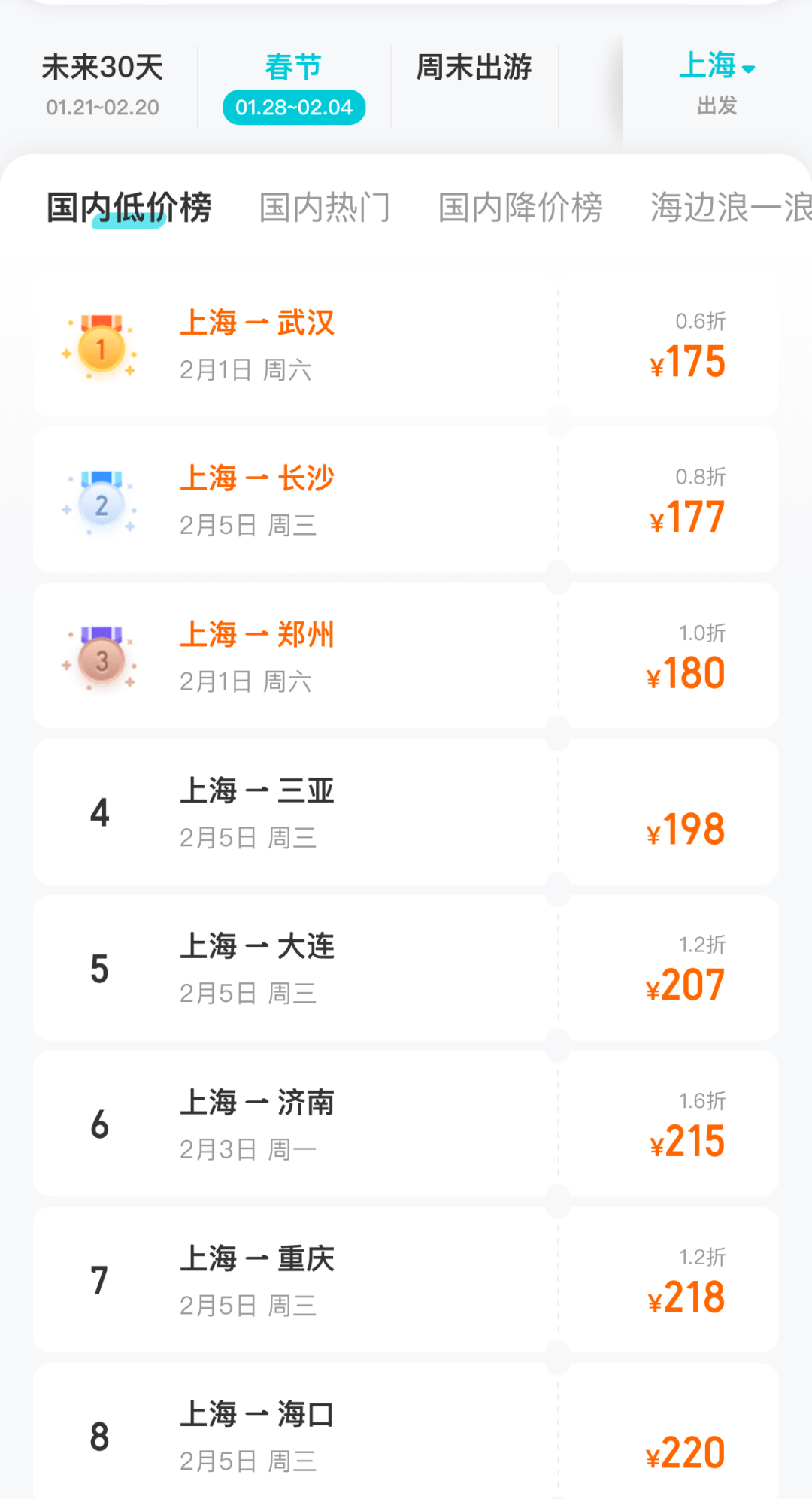Click the bronze medal rank 3 icon

click(x=100, y=658)
